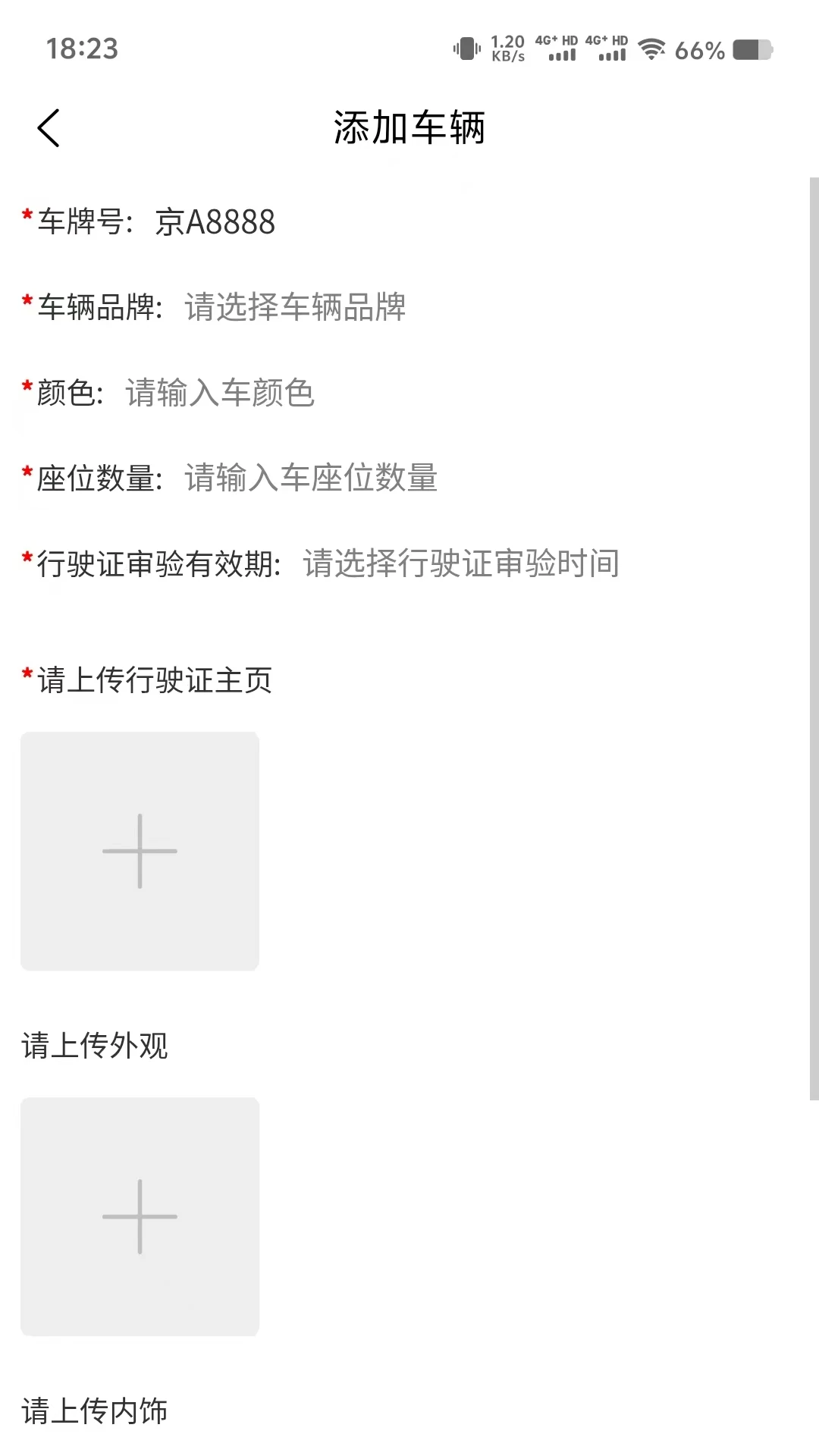Tap the plus icon to upload 行驶证主页
Viewport: 819px width, 1456px height.
140,850
